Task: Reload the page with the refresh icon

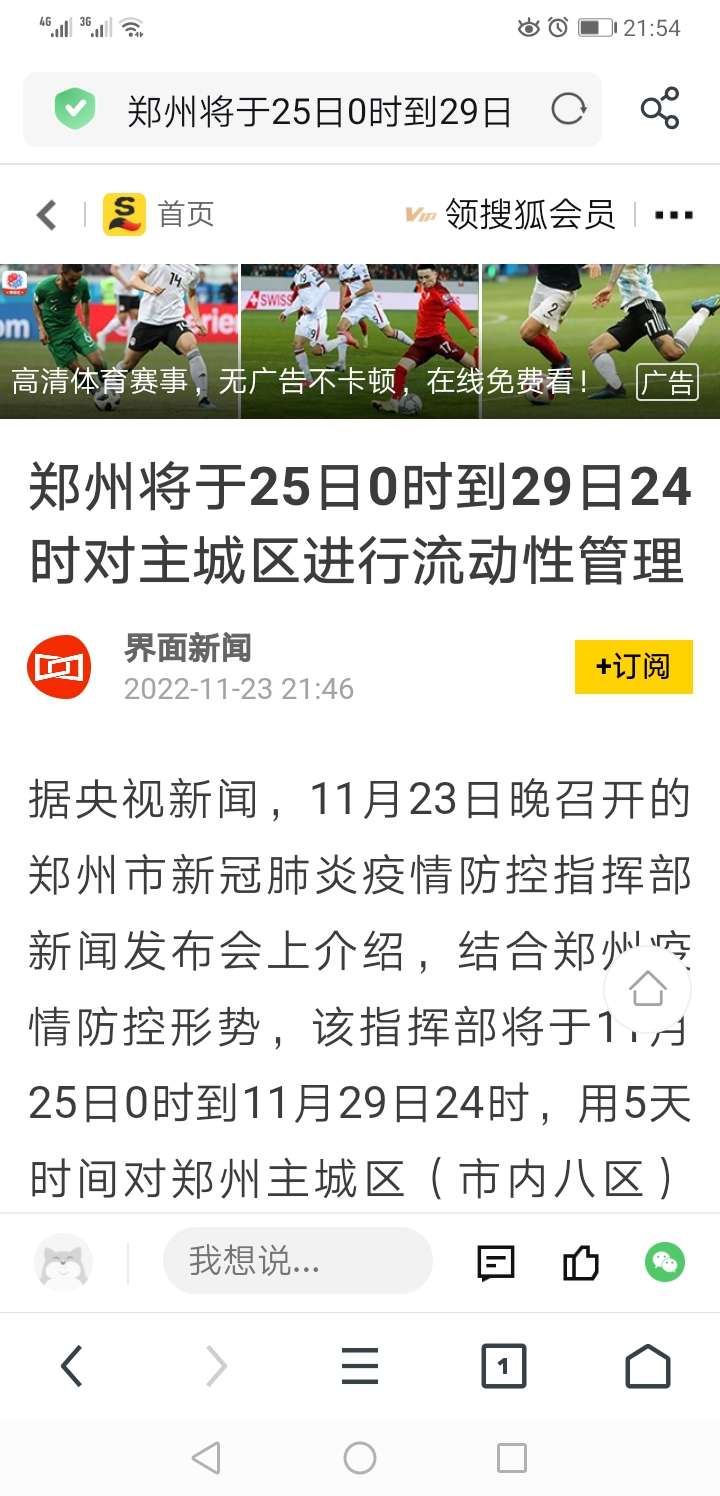Action: 568,110
